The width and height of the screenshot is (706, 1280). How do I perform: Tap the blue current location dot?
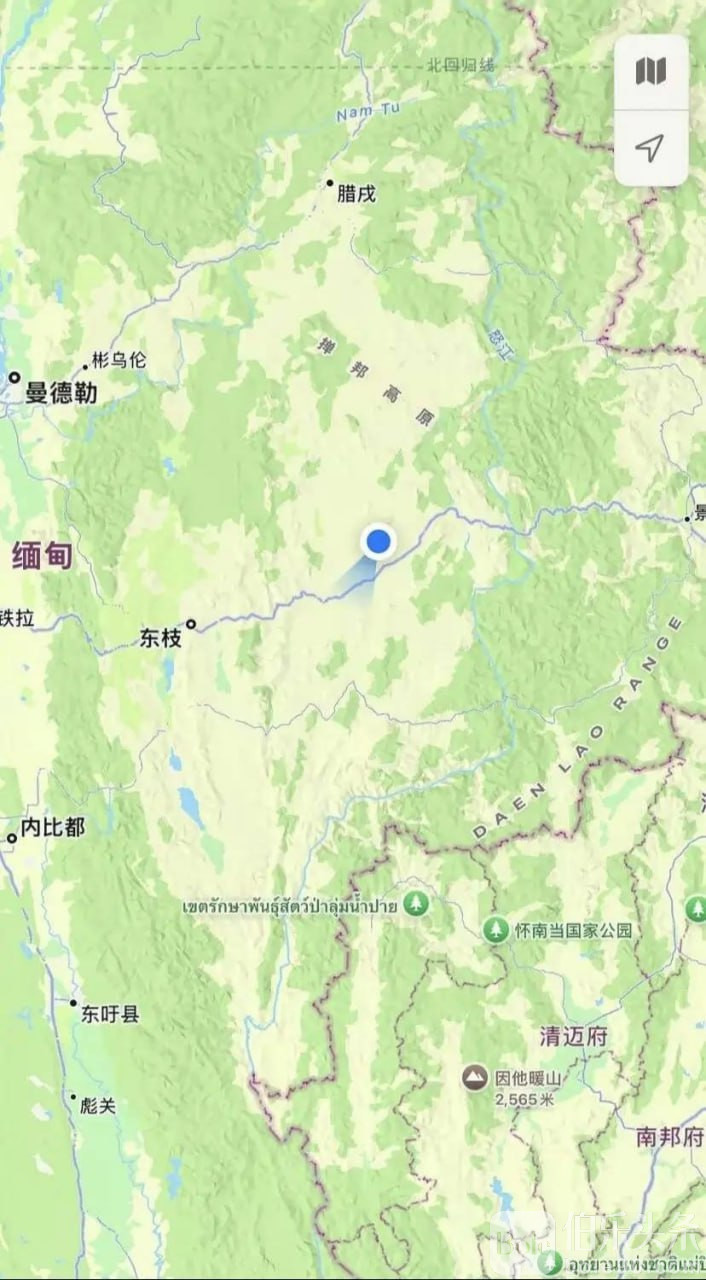click(378, 542)
